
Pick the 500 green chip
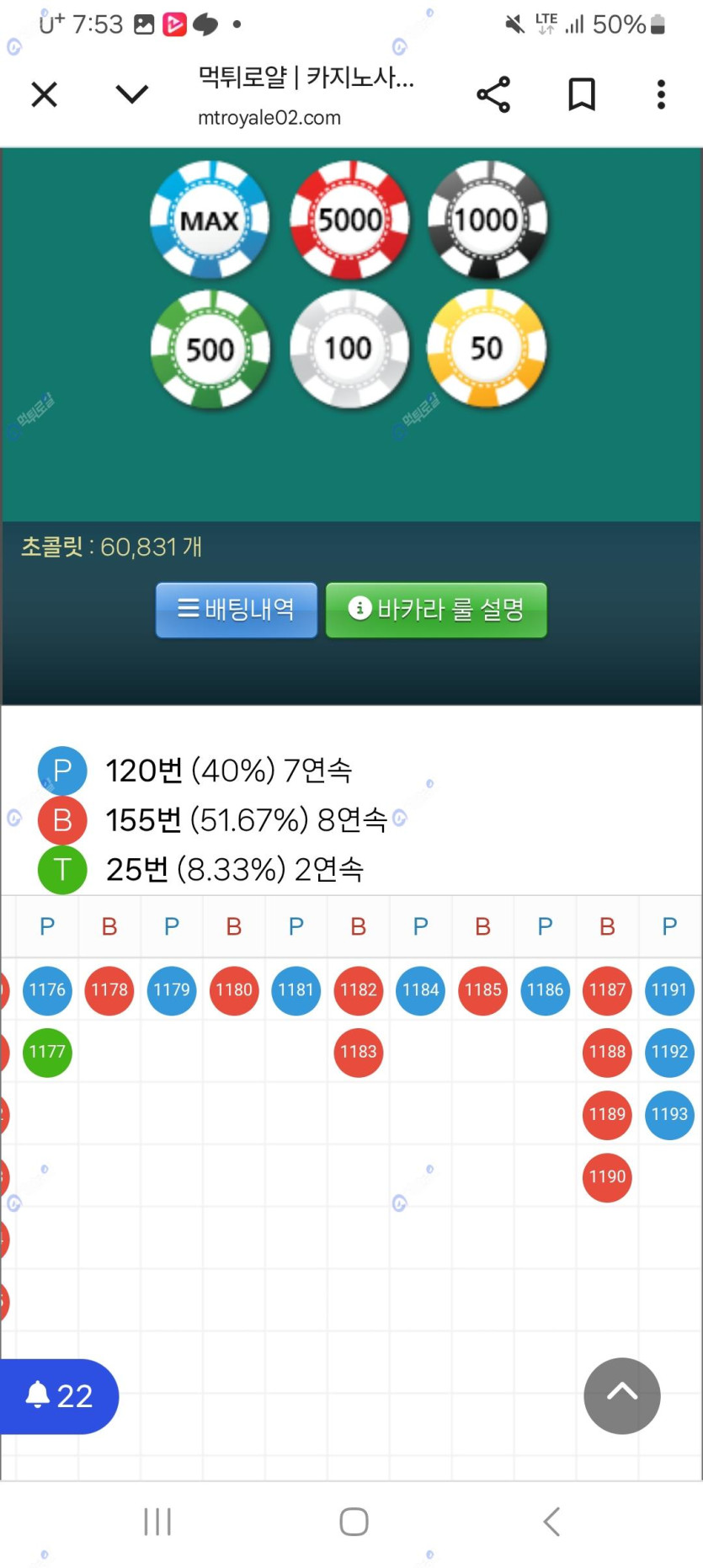(210, 349)
